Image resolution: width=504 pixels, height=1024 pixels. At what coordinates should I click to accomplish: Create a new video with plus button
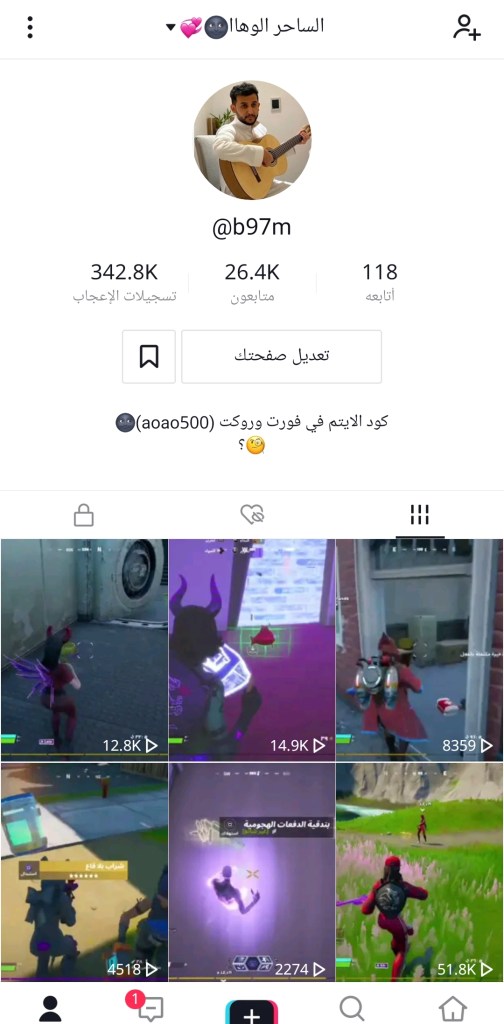252,1011
